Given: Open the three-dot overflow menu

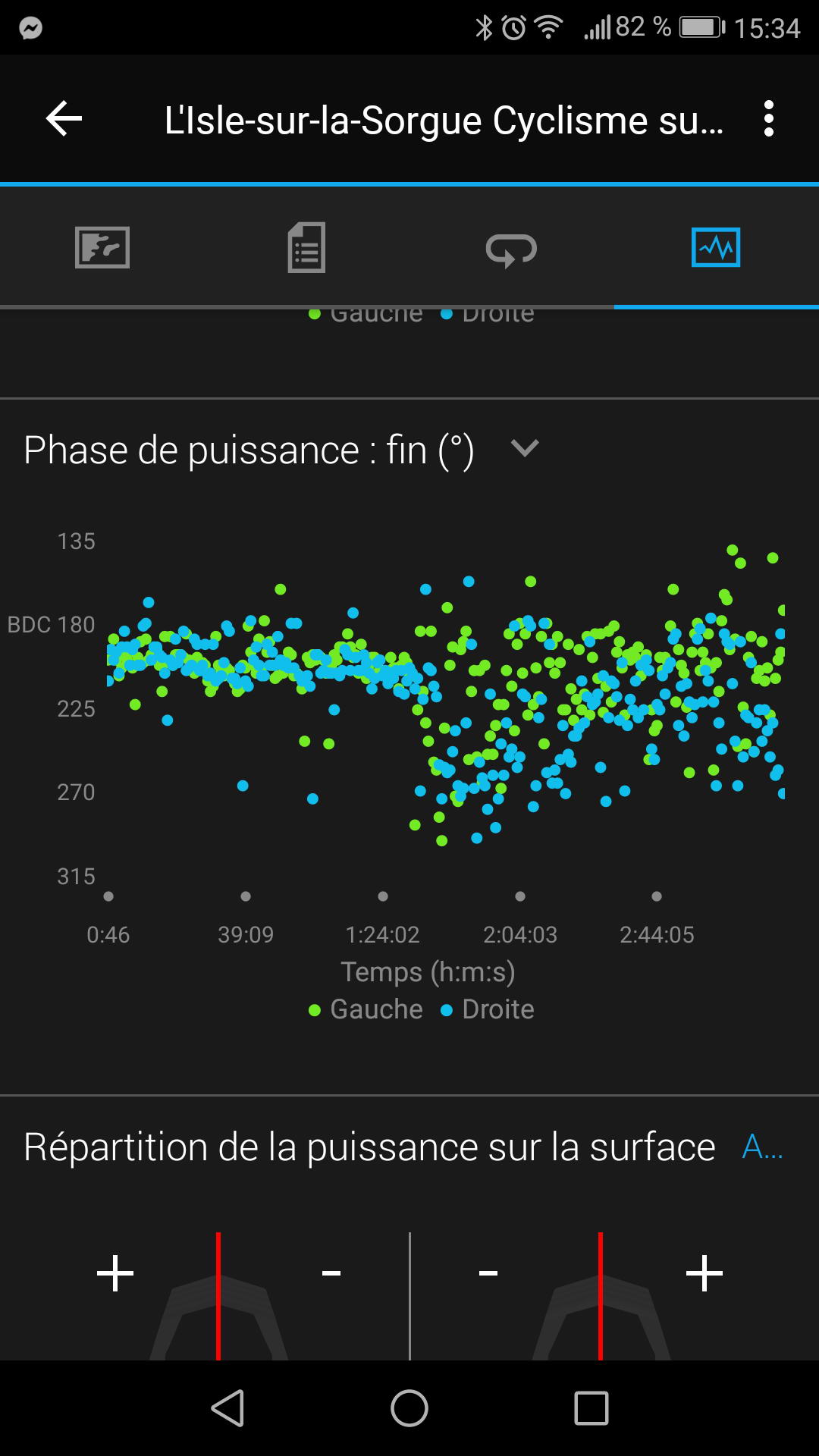Looking at the screenshot, I should click(x=768, y=119).
